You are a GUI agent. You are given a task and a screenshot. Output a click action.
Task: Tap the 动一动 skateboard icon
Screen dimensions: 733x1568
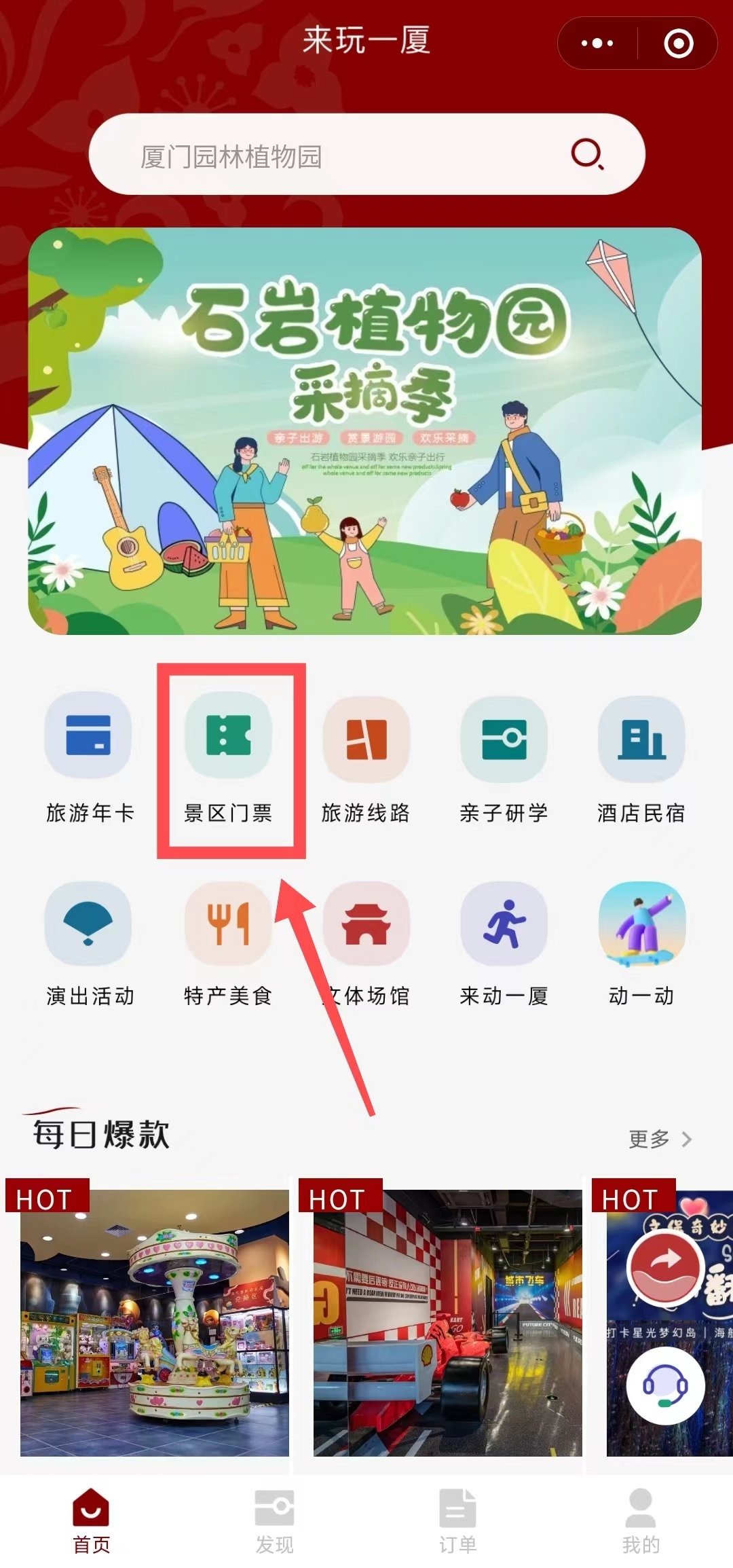pos(641,925)
